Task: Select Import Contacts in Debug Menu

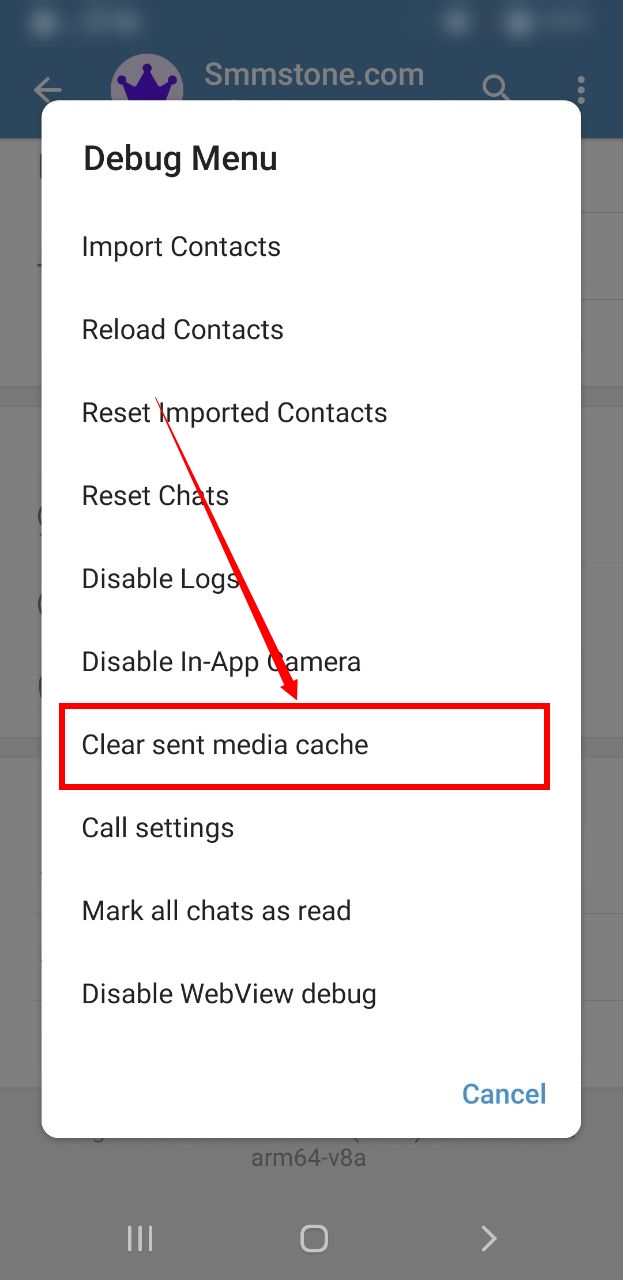Action: pyautogui.click(x=311, y=247)
